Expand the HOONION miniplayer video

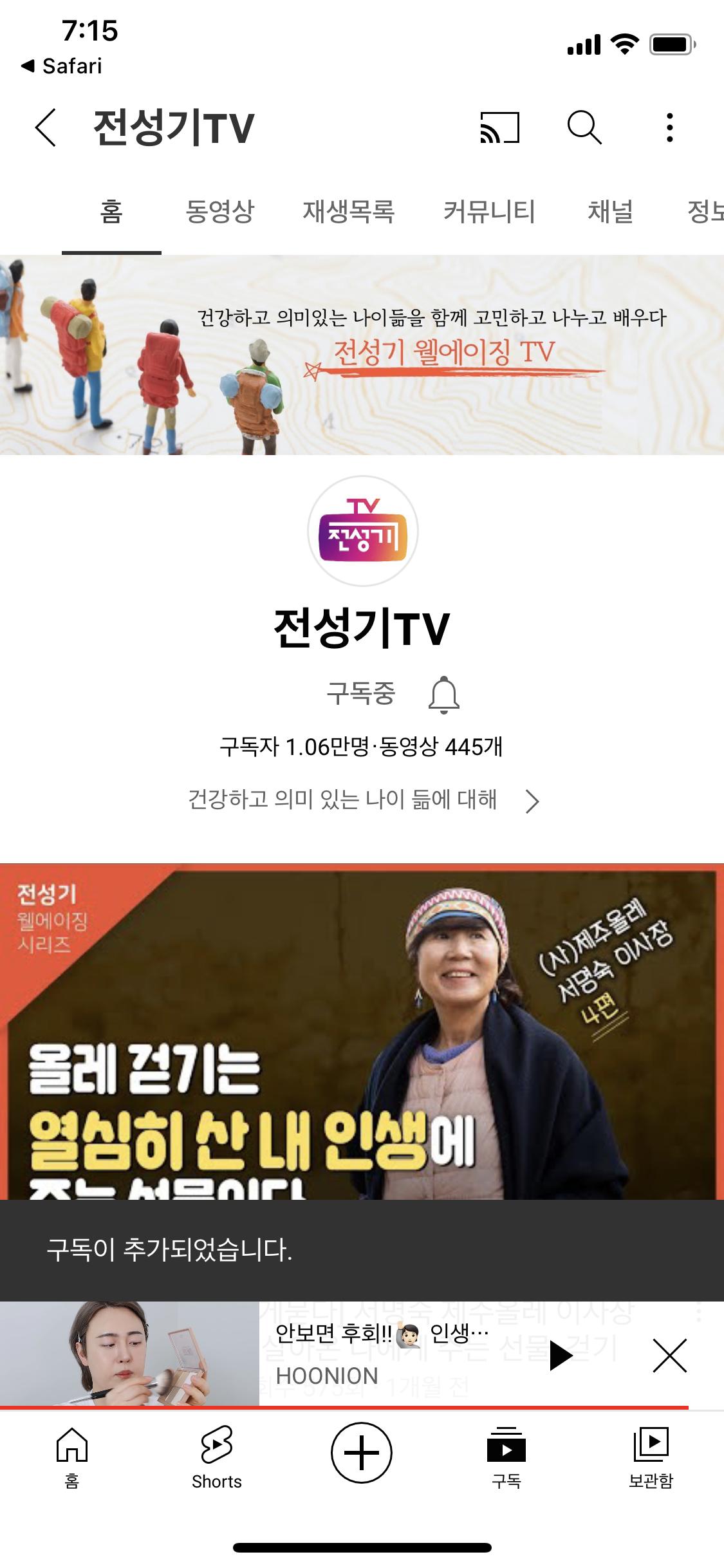pyautogui.click(x=129, y=1353)
